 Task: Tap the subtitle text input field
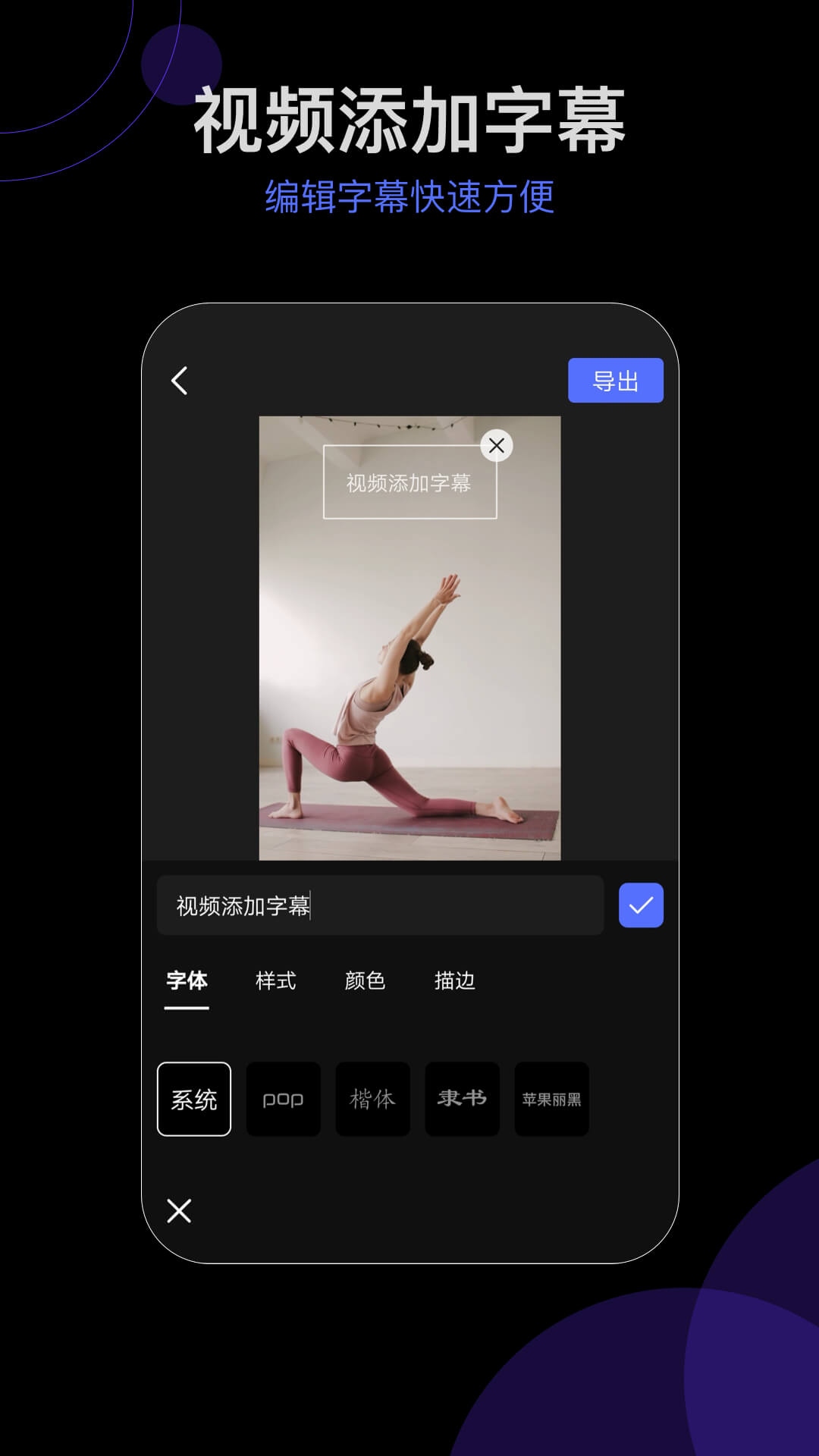coord(379,904)
